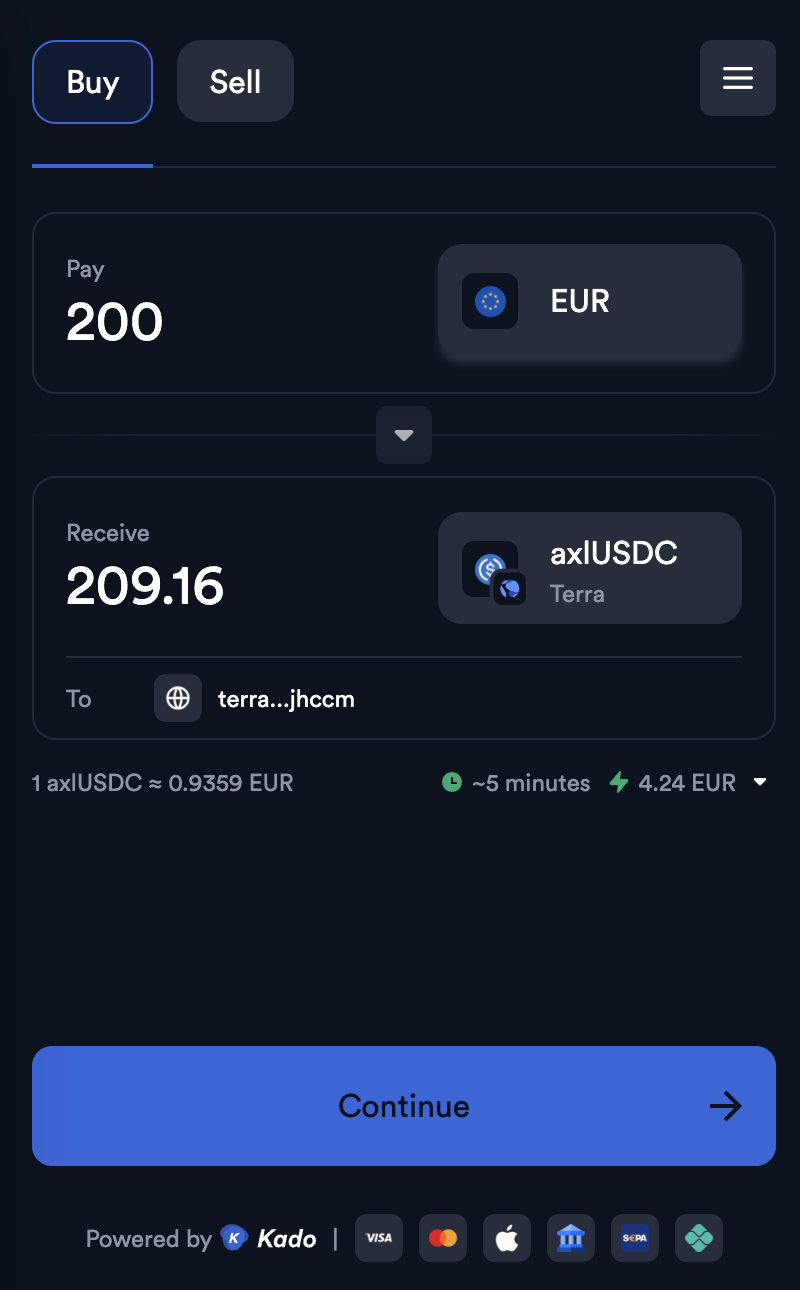Change the axlUSDC Terra asset
The height and width of the screenshot is (1290, 800).
(589, 568)
